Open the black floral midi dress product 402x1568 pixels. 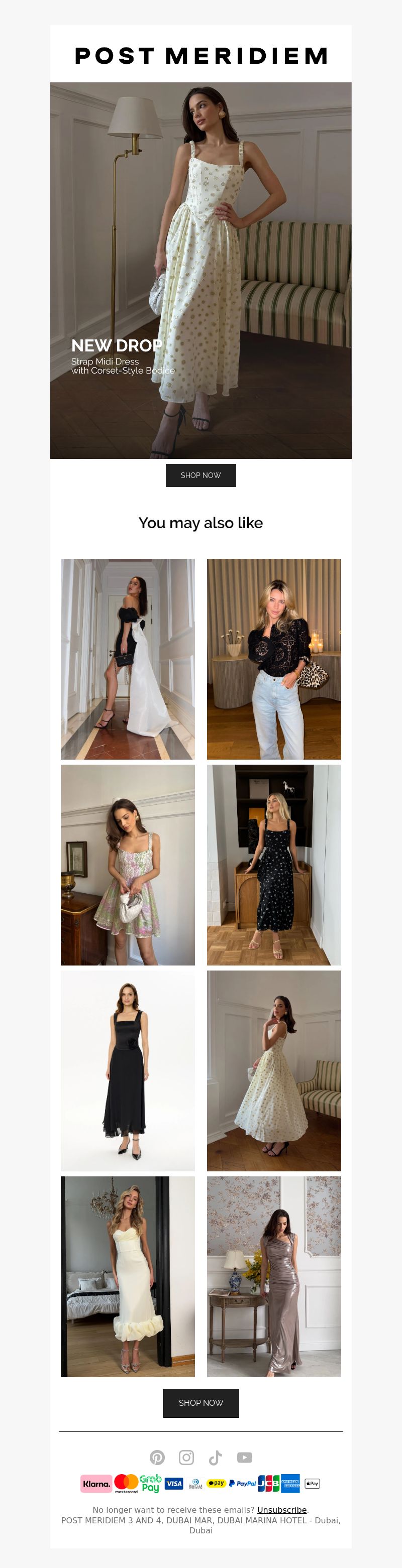[x=273, y=865]
